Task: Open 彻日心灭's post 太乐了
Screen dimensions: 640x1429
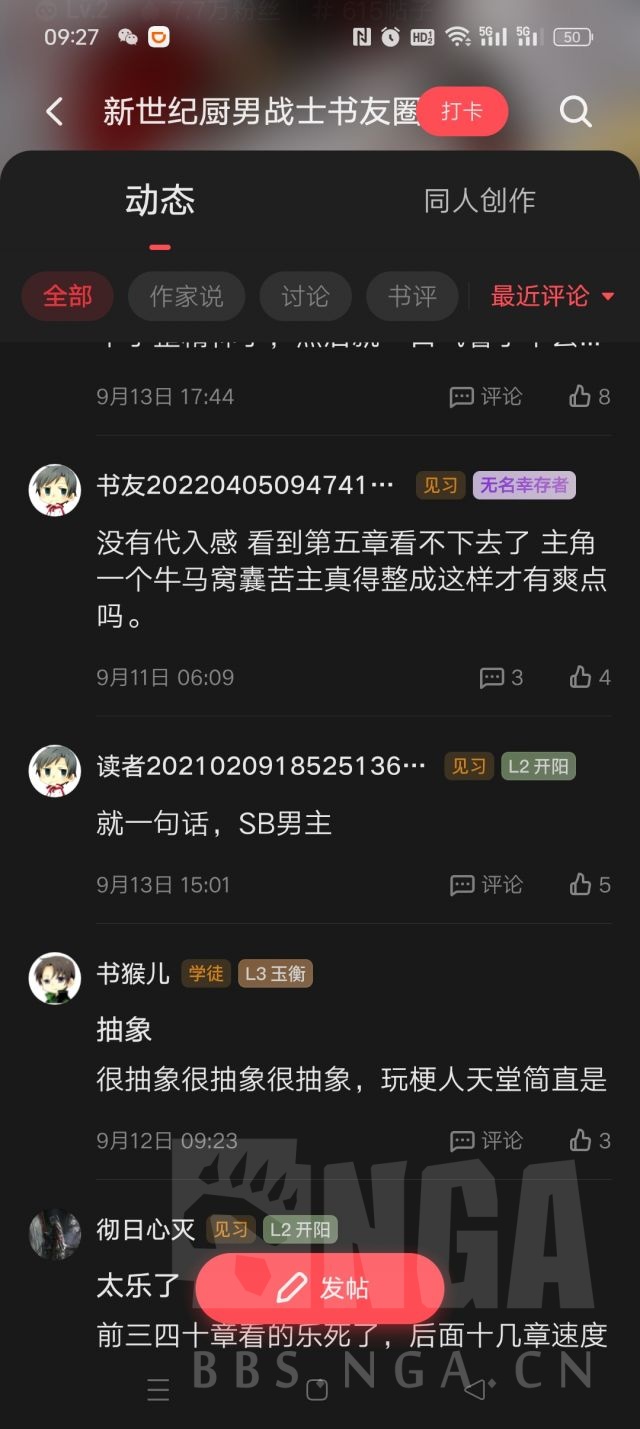Action: [140, 1286]
